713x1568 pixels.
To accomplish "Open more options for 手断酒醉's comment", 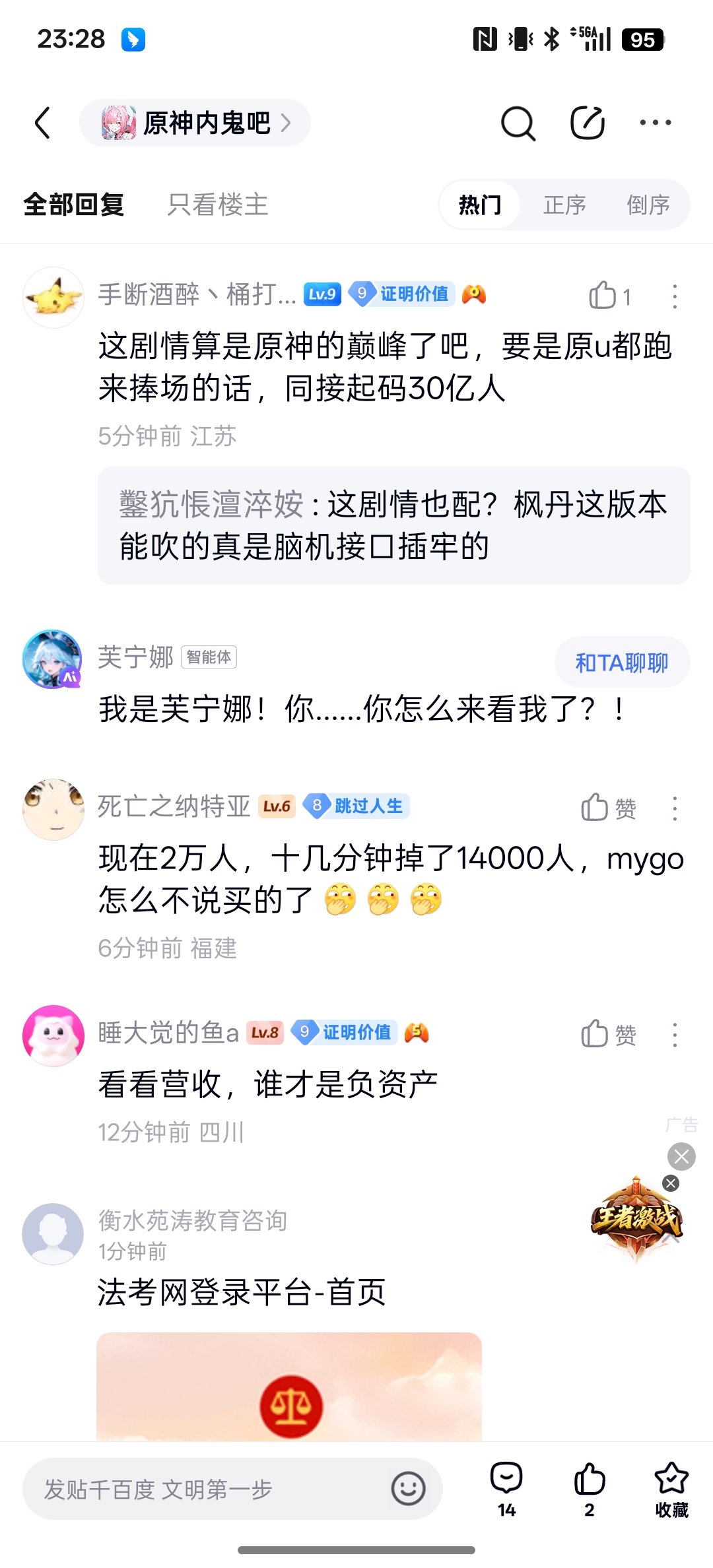I will 675,296.
